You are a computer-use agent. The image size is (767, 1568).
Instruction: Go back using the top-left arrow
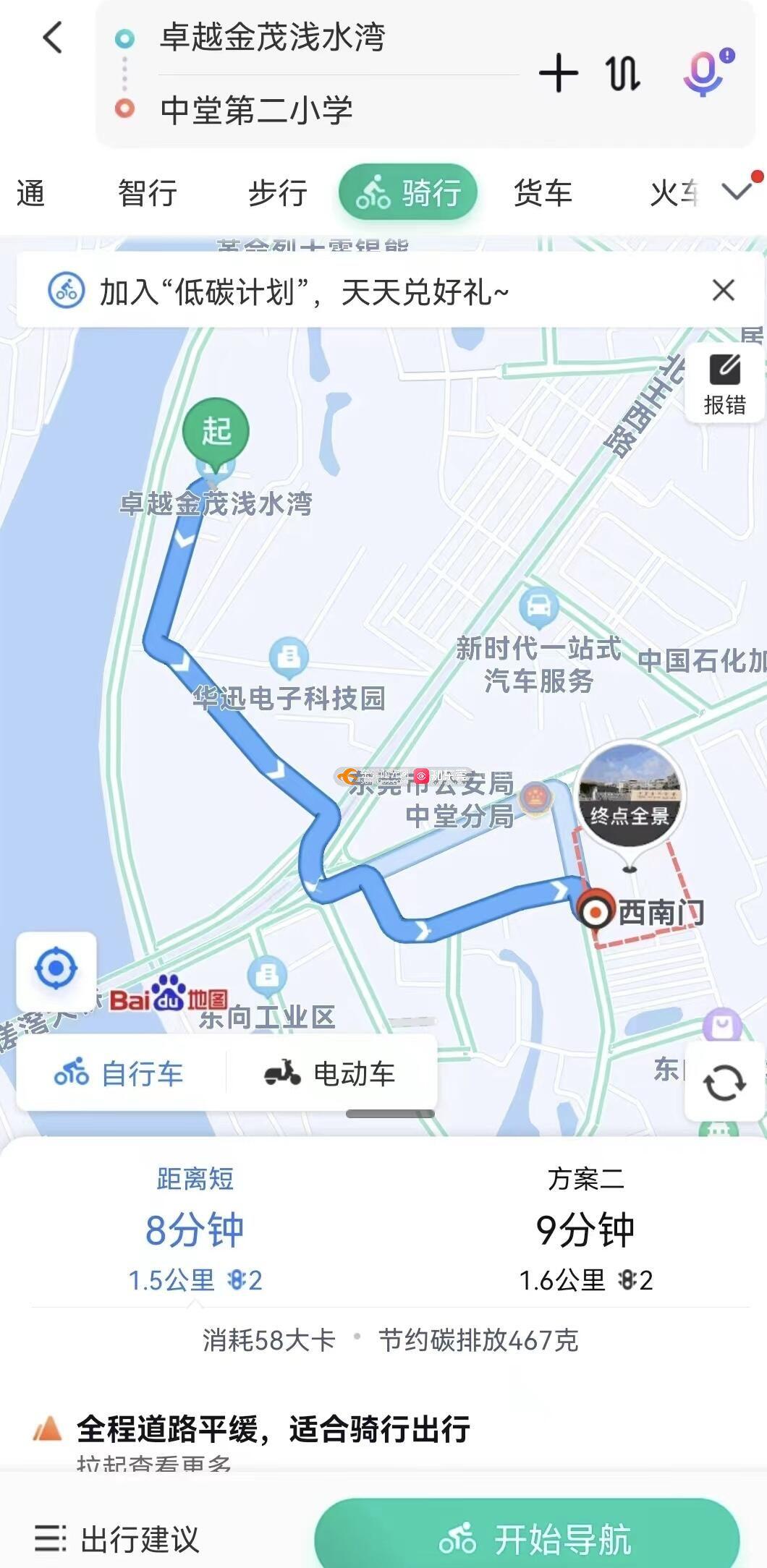click(52, 38)
